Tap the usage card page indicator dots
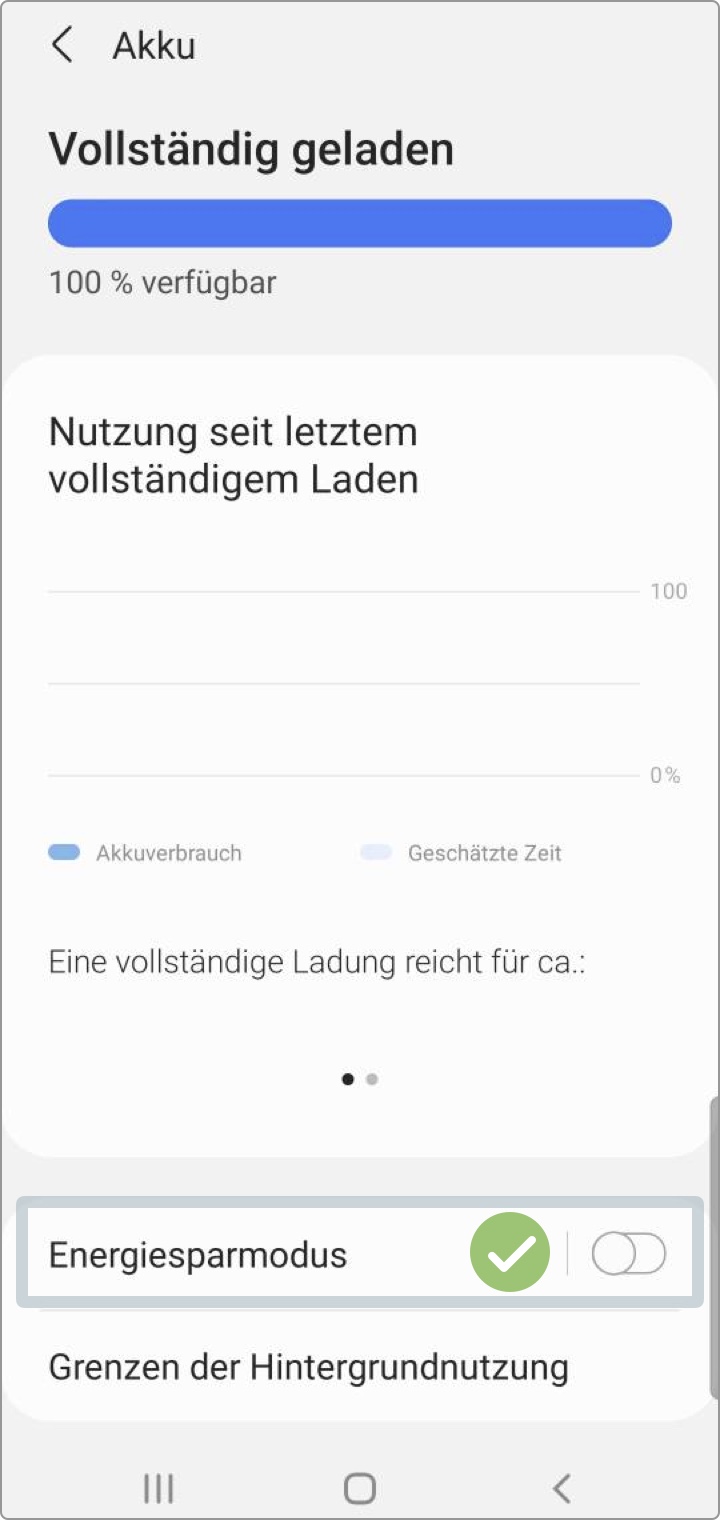This screenshot has height=1520, width=720. (x=359, y=1079)
